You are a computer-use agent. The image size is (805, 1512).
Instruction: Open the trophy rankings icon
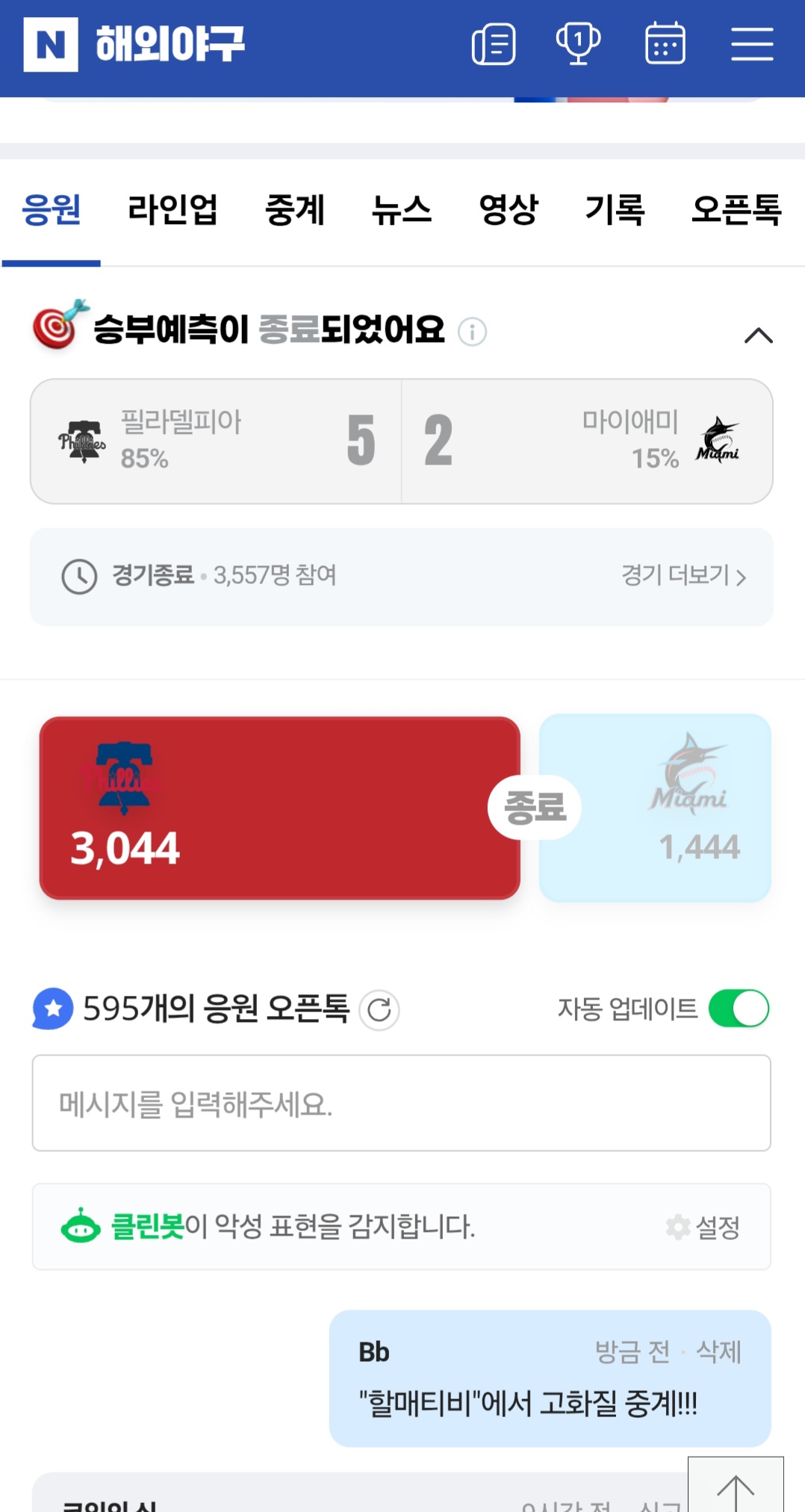tap(578, 43)
